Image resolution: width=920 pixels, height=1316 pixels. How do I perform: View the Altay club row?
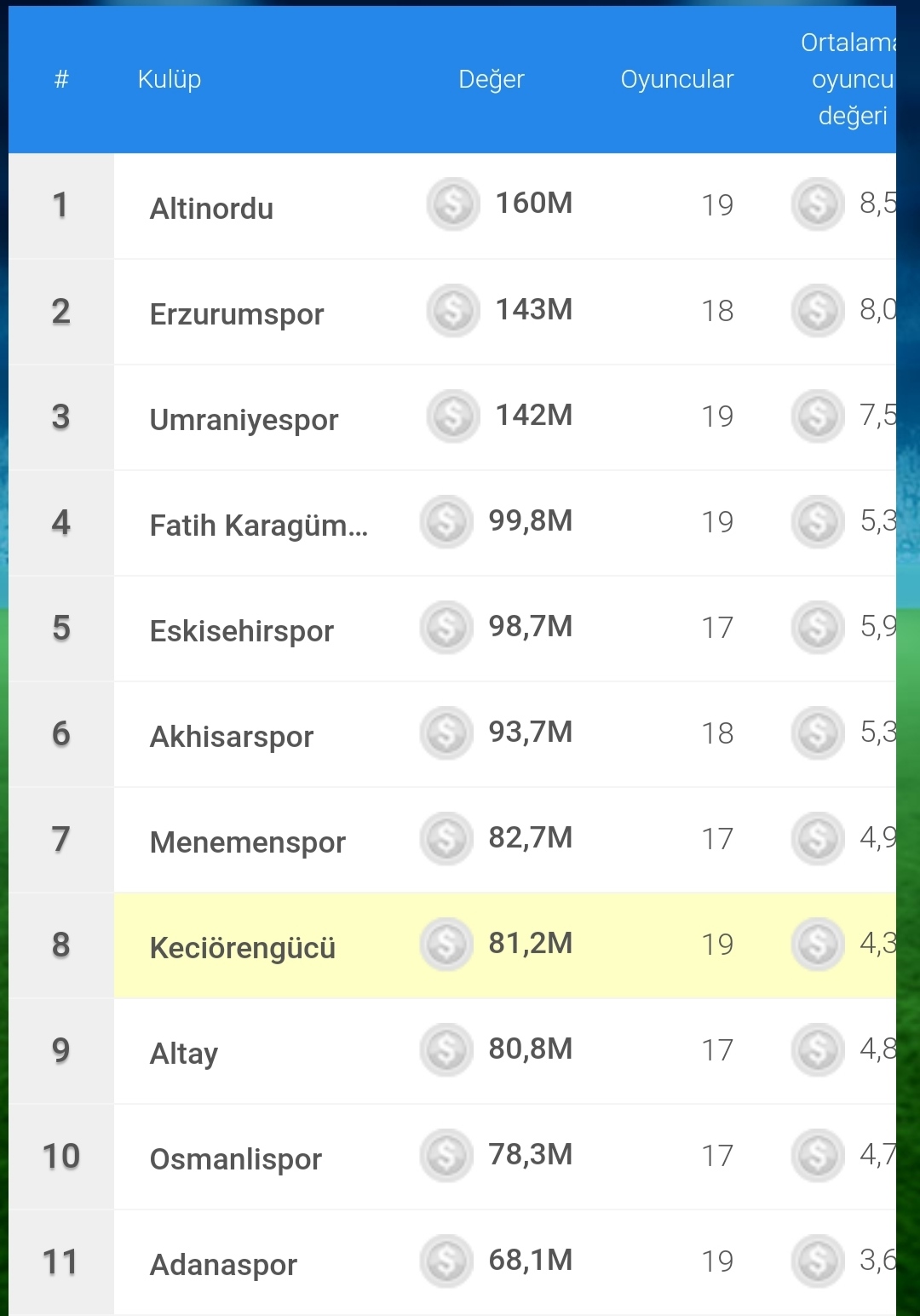click(x=184, y=1053)
